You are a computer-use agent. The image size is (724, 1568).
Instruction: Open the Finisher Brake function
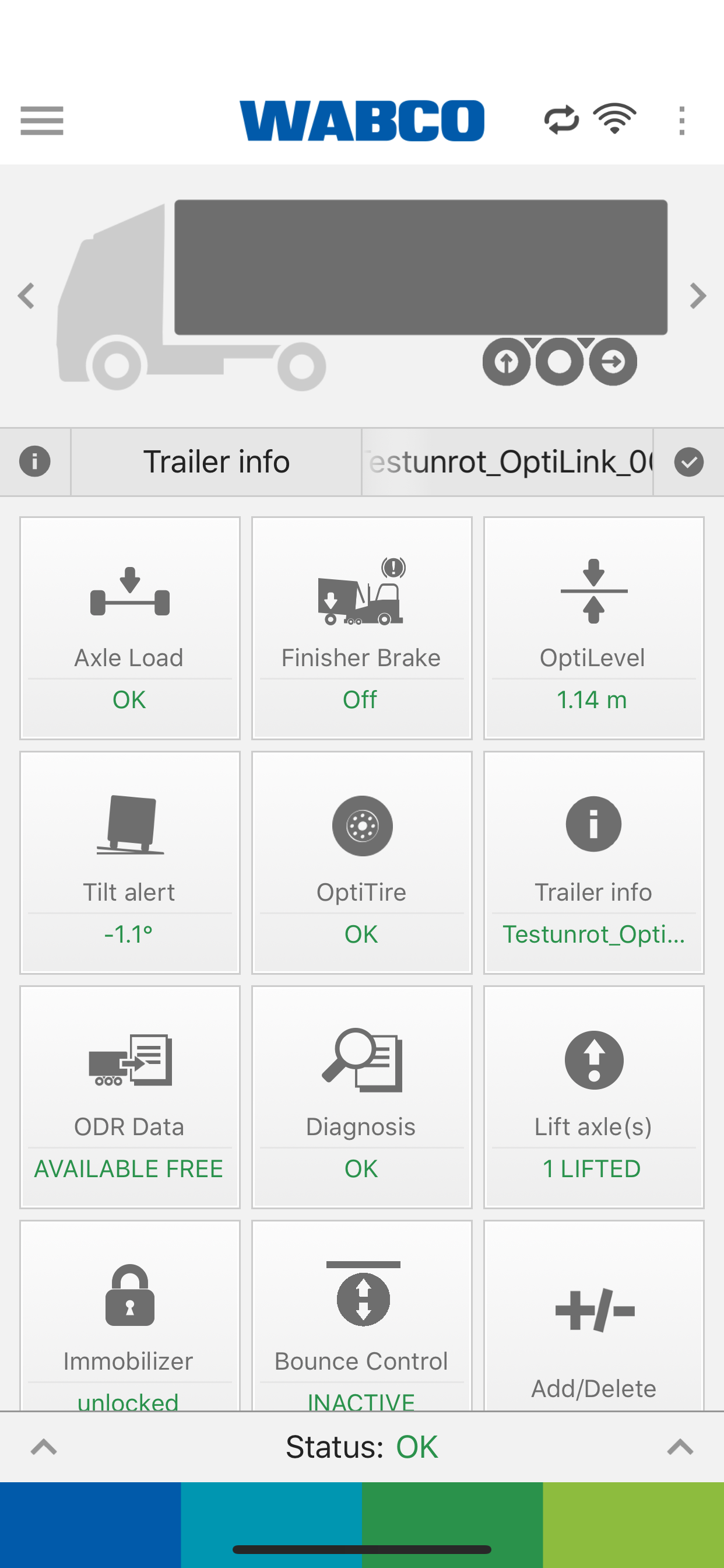(x=361, y=627)
